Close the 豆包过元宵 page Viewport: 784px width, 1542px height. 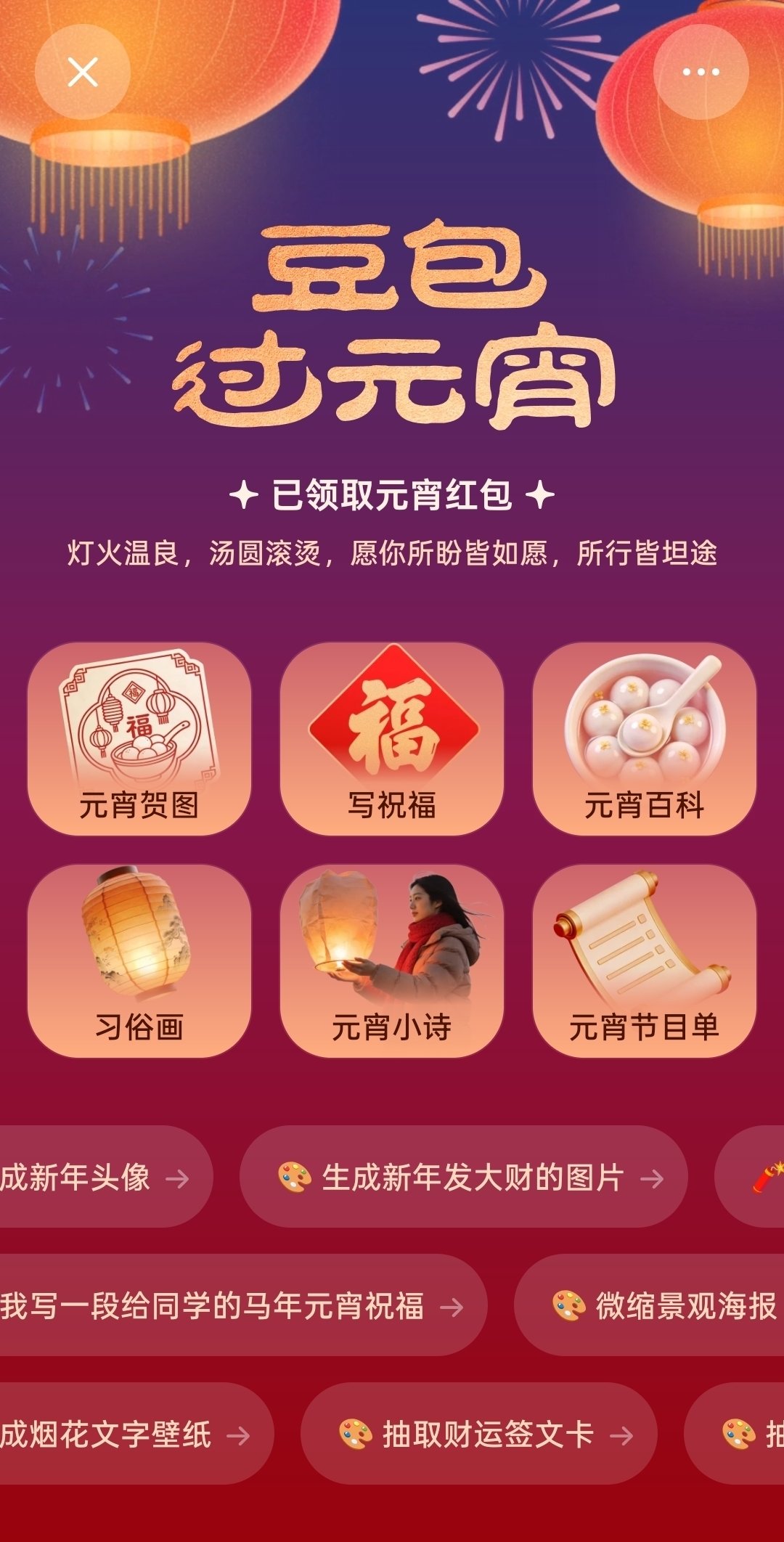coord(82,72)
